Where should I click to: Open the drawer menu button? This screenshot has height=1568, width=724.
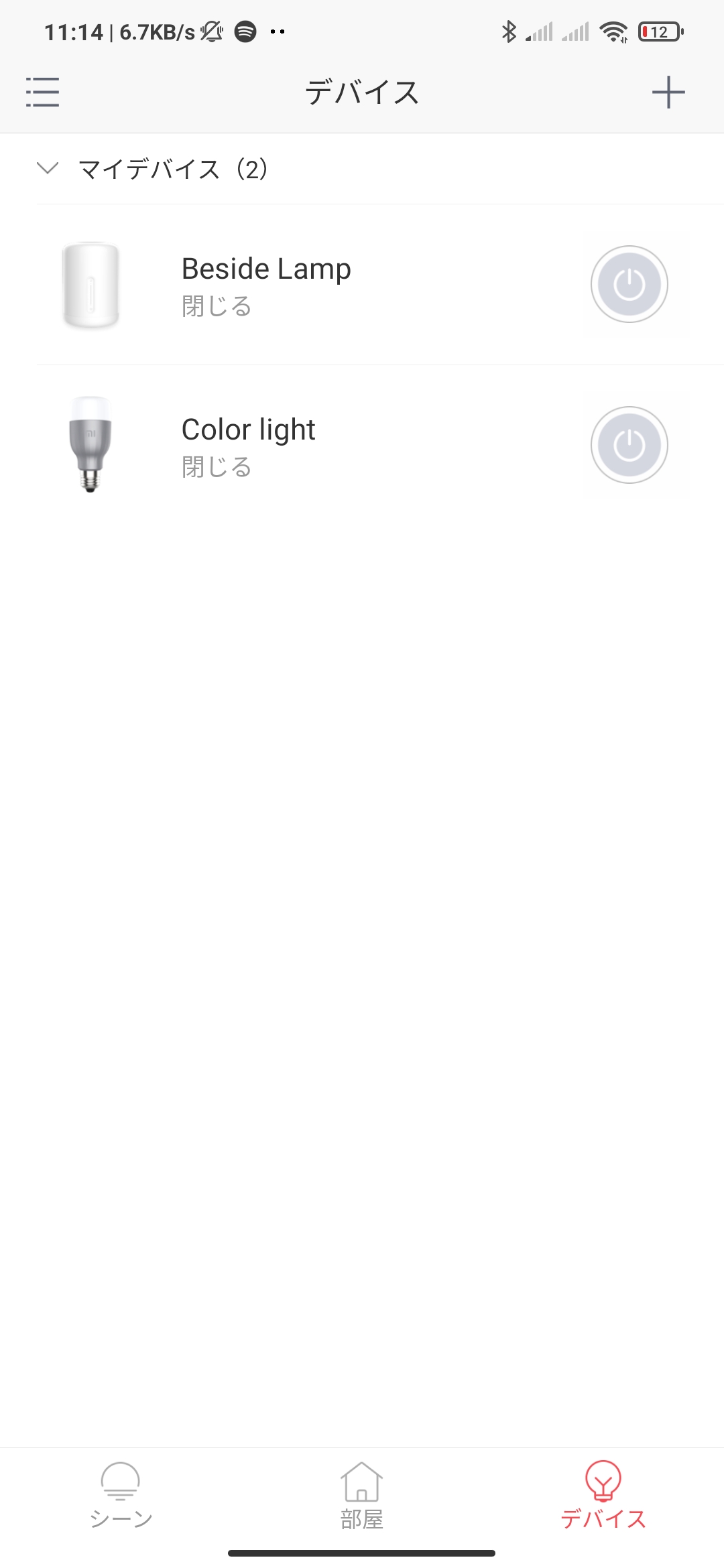42,92
